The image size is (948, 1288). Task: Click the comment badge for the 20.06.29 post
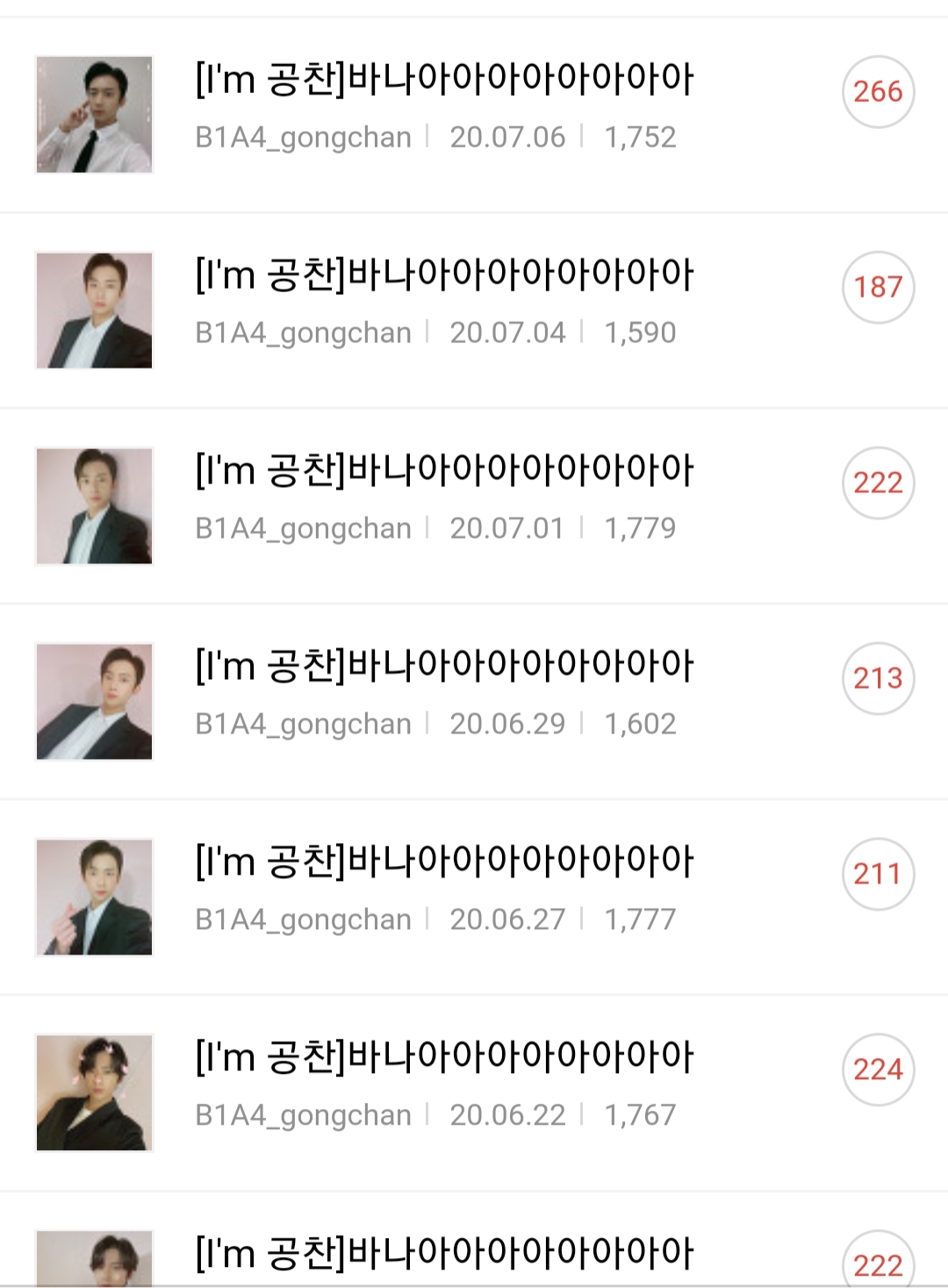pos(878,676)
